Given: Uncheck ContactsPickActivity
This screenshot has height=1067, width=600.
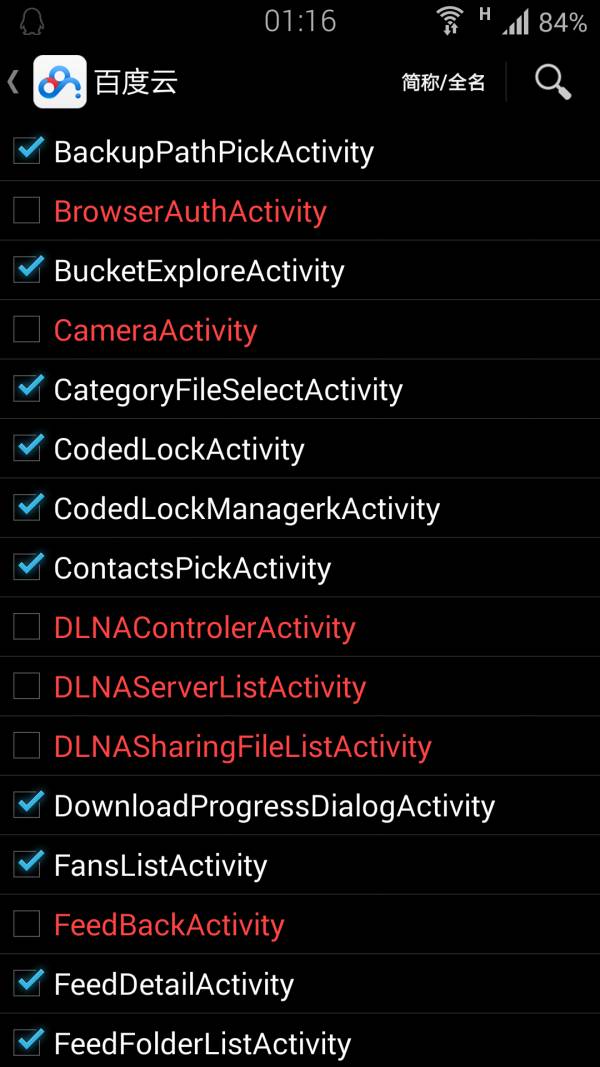Looking at the screenshot, I should click(27, 568).
